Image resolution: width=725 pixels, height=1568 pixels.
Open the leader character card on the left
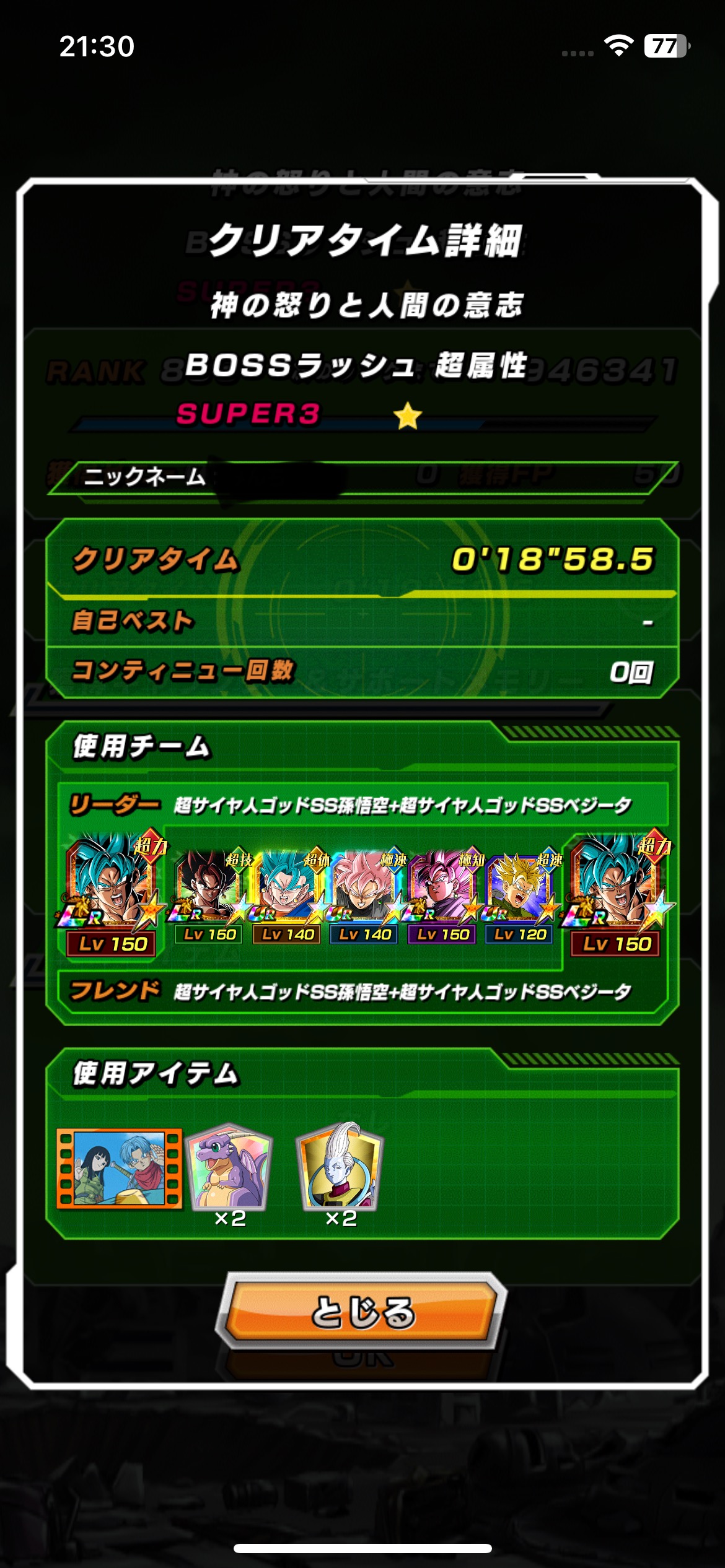112,893
